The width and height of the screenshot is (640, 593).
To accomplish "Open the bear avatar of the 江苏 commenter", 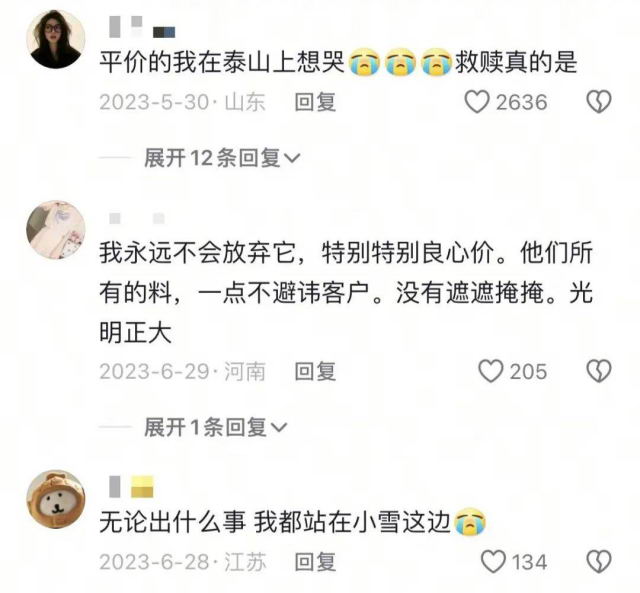I will tap(56, 498).
